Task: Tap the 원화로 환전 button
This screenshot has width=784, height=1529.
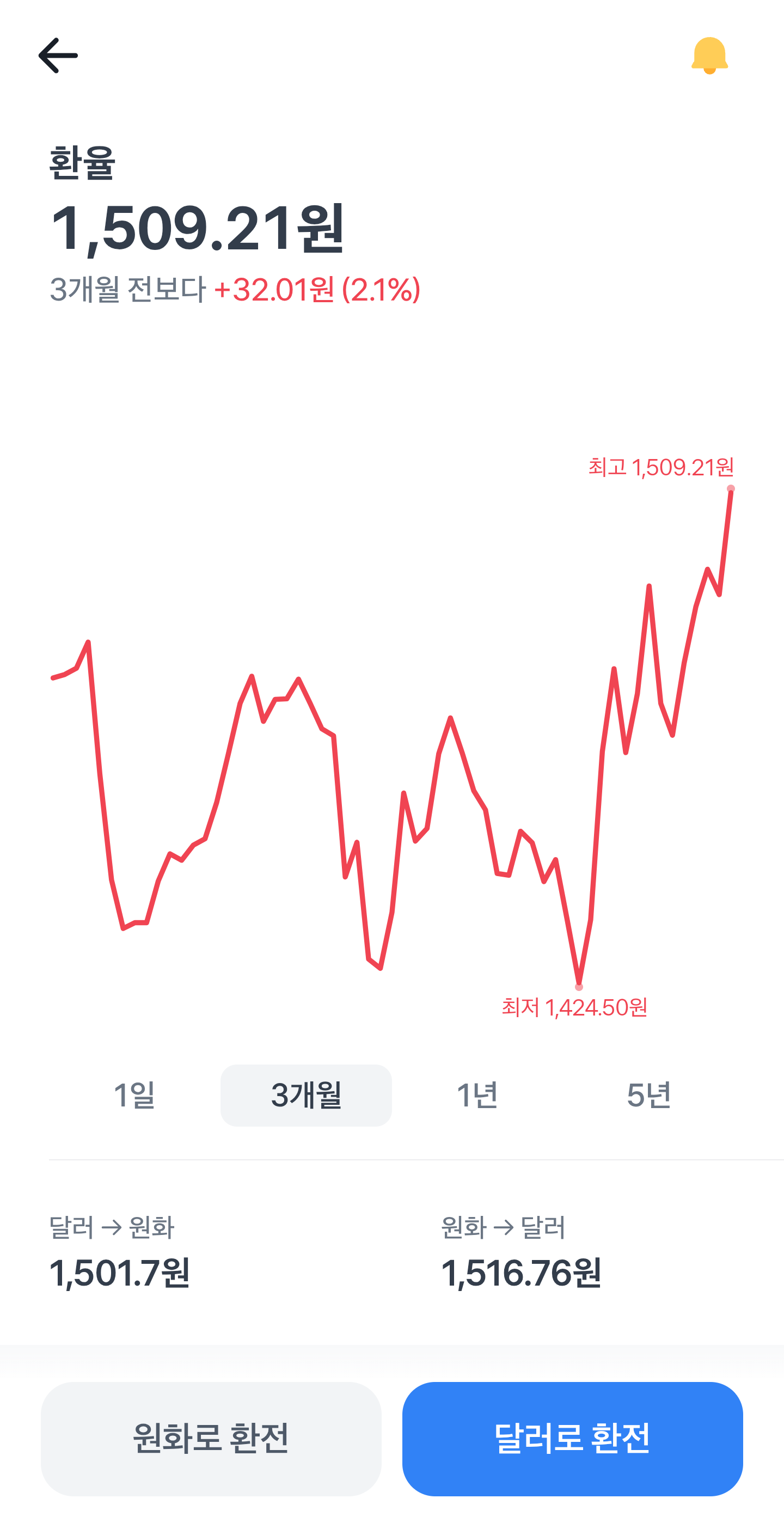Action: pyautogui.click(x=211, y=1438)
